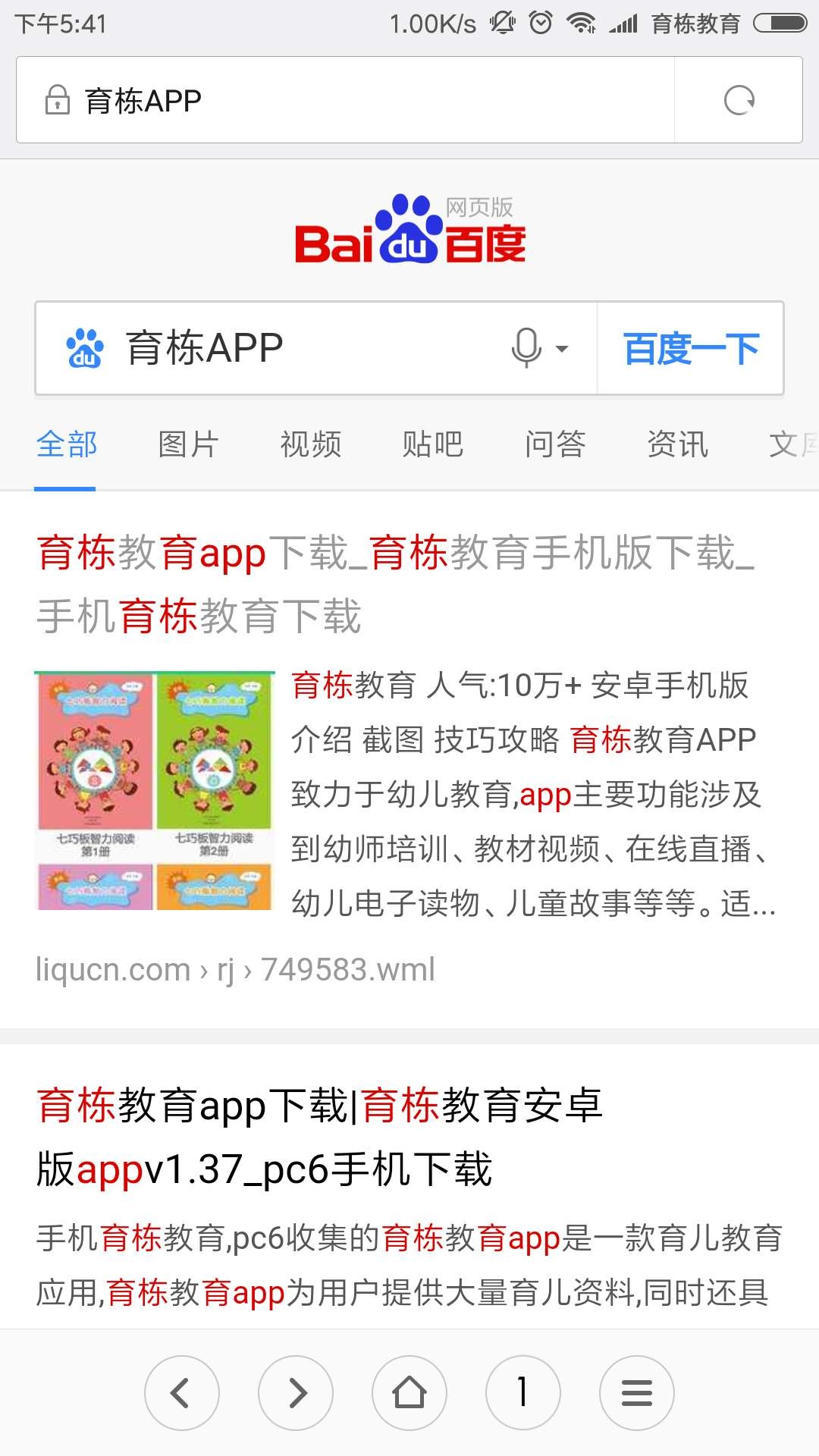Go forward with the browser's forward arrow

(x=296, y=1393)
